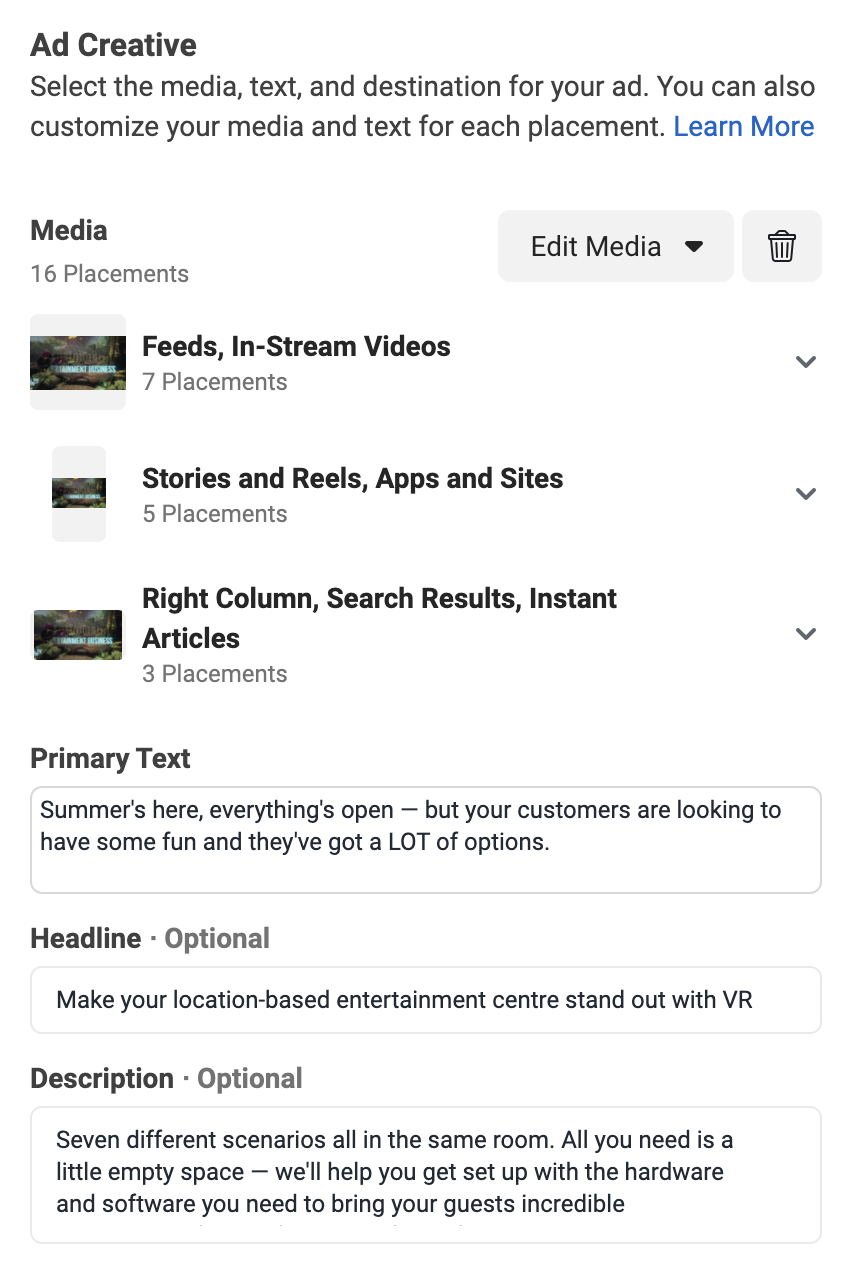Click the Edit Media button label
Viewport: 852px width, 1268px height.
595,246
